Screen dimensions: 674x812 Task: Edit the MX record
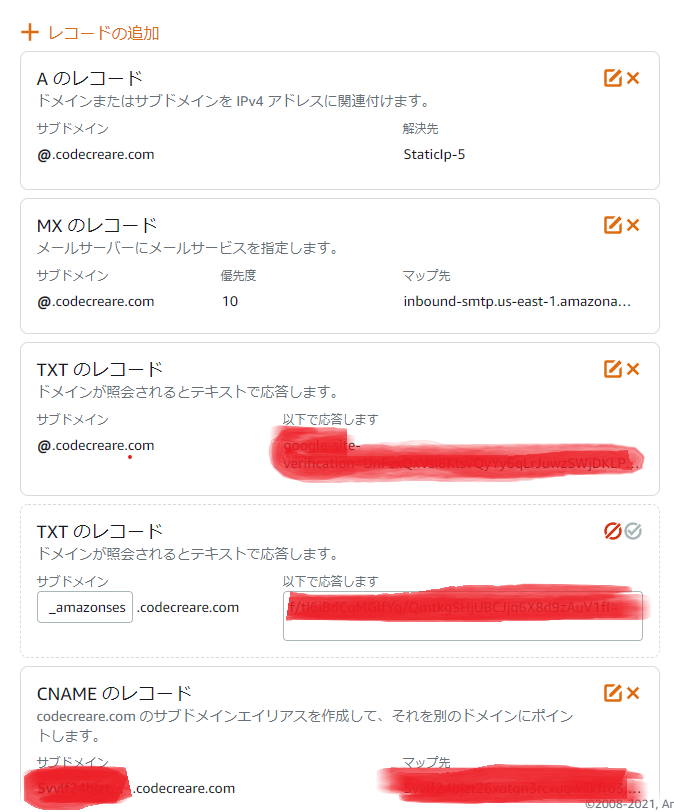coord(613,224)
